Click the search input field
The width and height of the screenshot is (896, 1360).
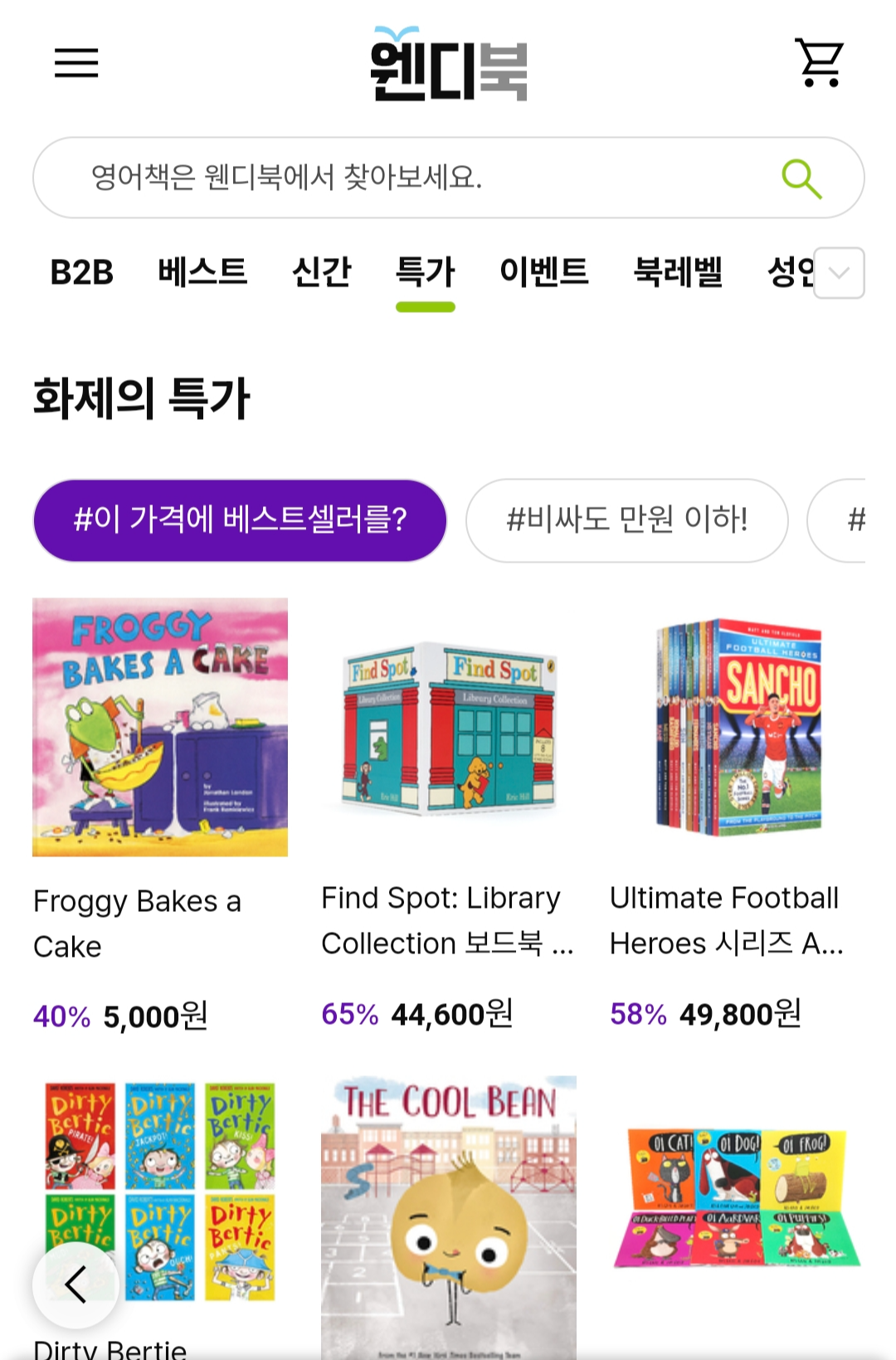point(373,177)
